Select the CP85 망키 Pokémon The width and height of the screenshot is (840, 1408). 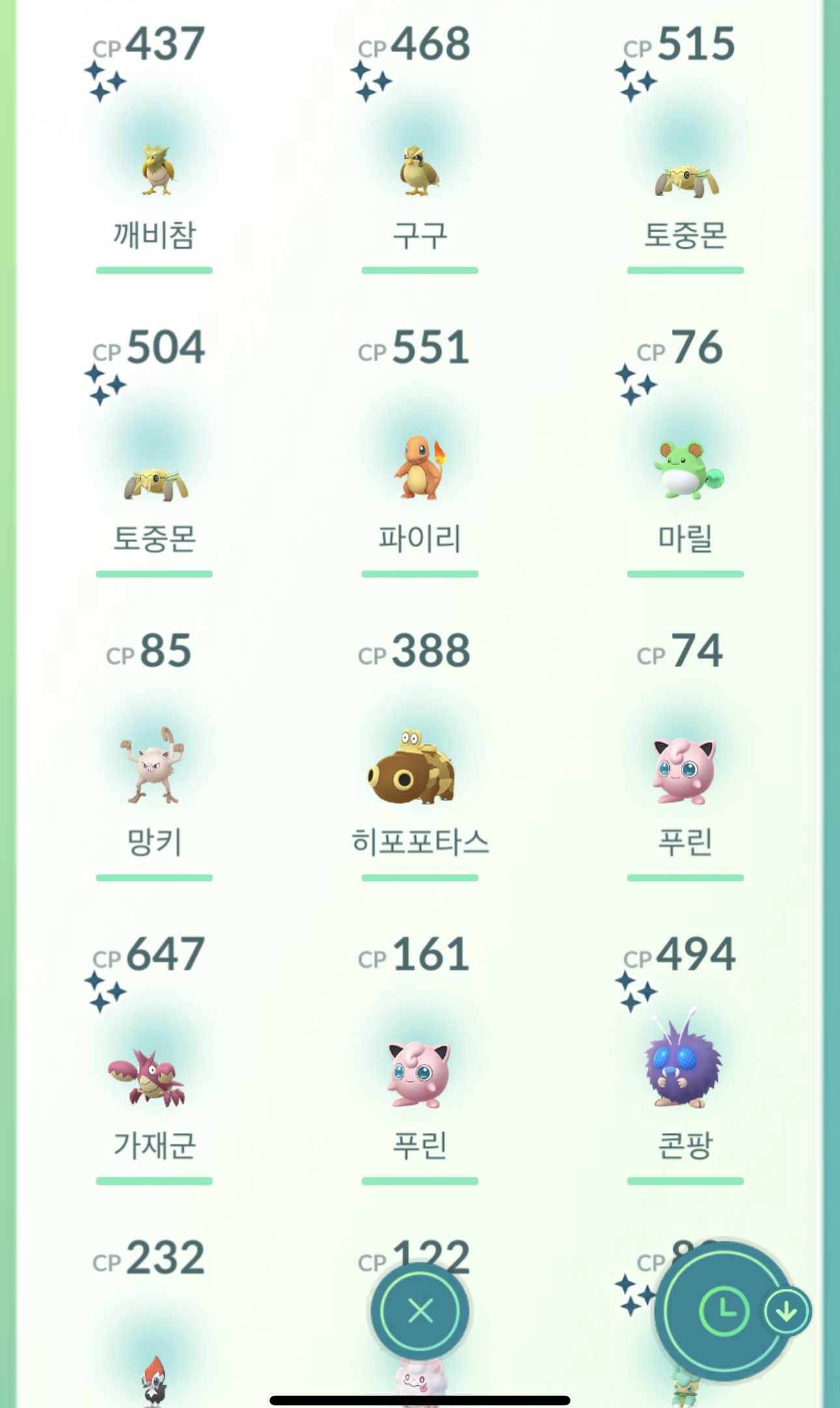154,766
